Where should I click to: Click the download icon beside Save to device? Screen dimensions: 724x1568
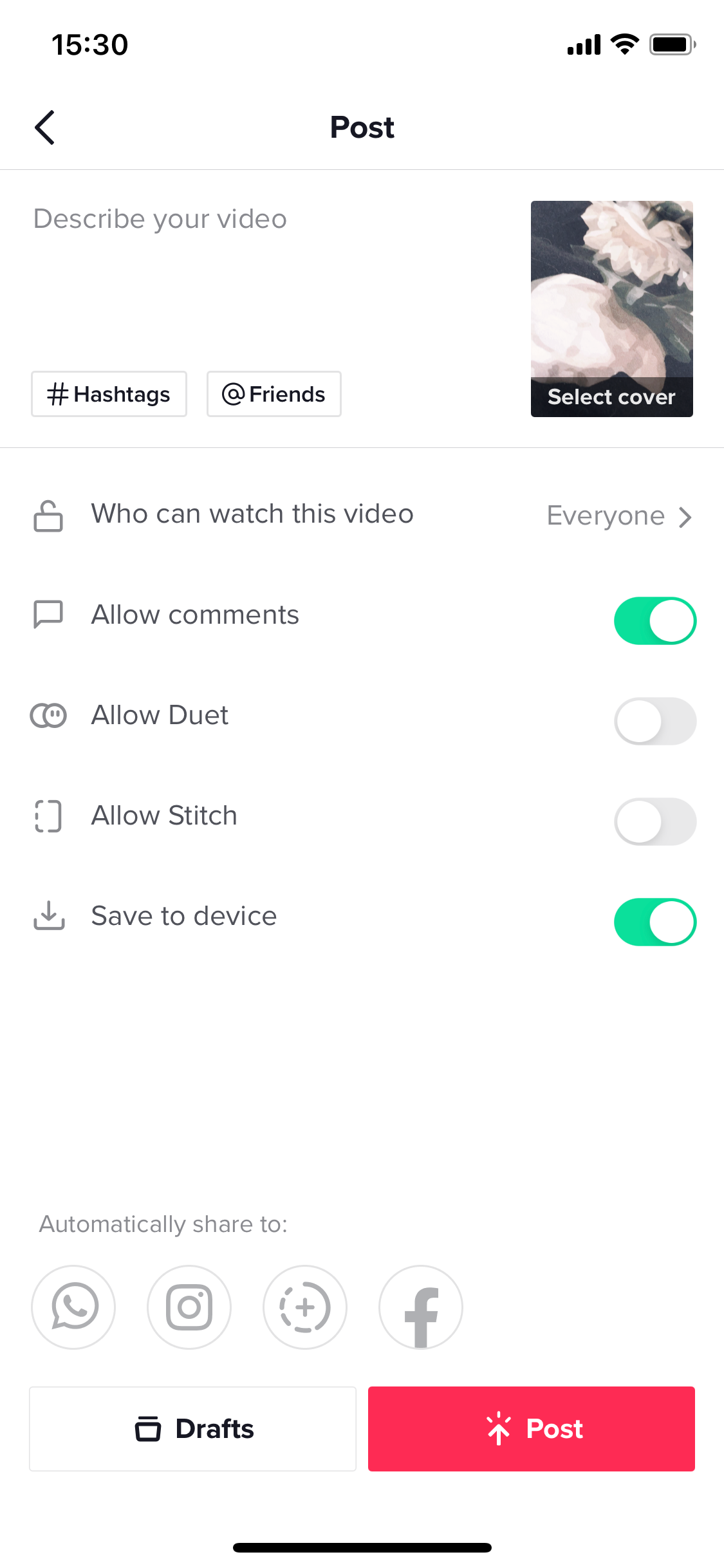tap(48, 917)
